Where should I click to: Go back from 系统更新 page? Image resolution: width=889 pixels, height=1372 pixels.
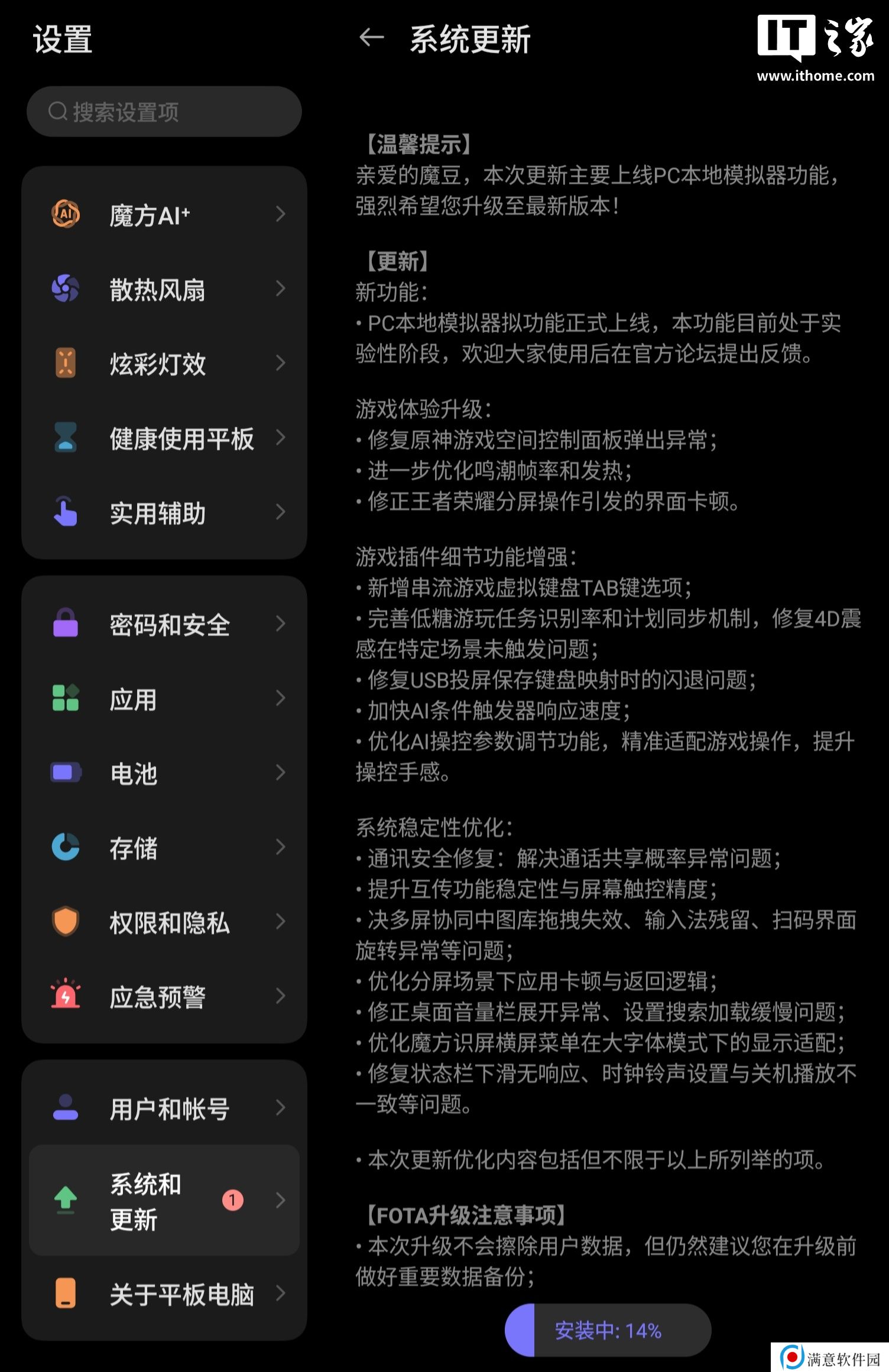click(371, 38)
